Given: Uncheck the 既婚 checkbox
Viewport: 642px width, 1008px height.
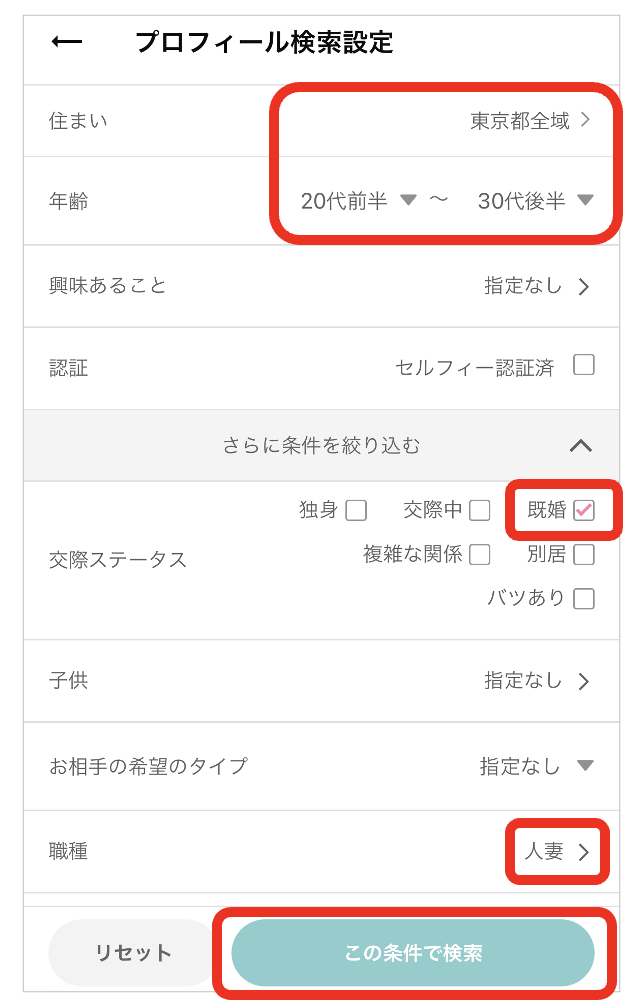Looking at the screenshot, I should [584, 511].
